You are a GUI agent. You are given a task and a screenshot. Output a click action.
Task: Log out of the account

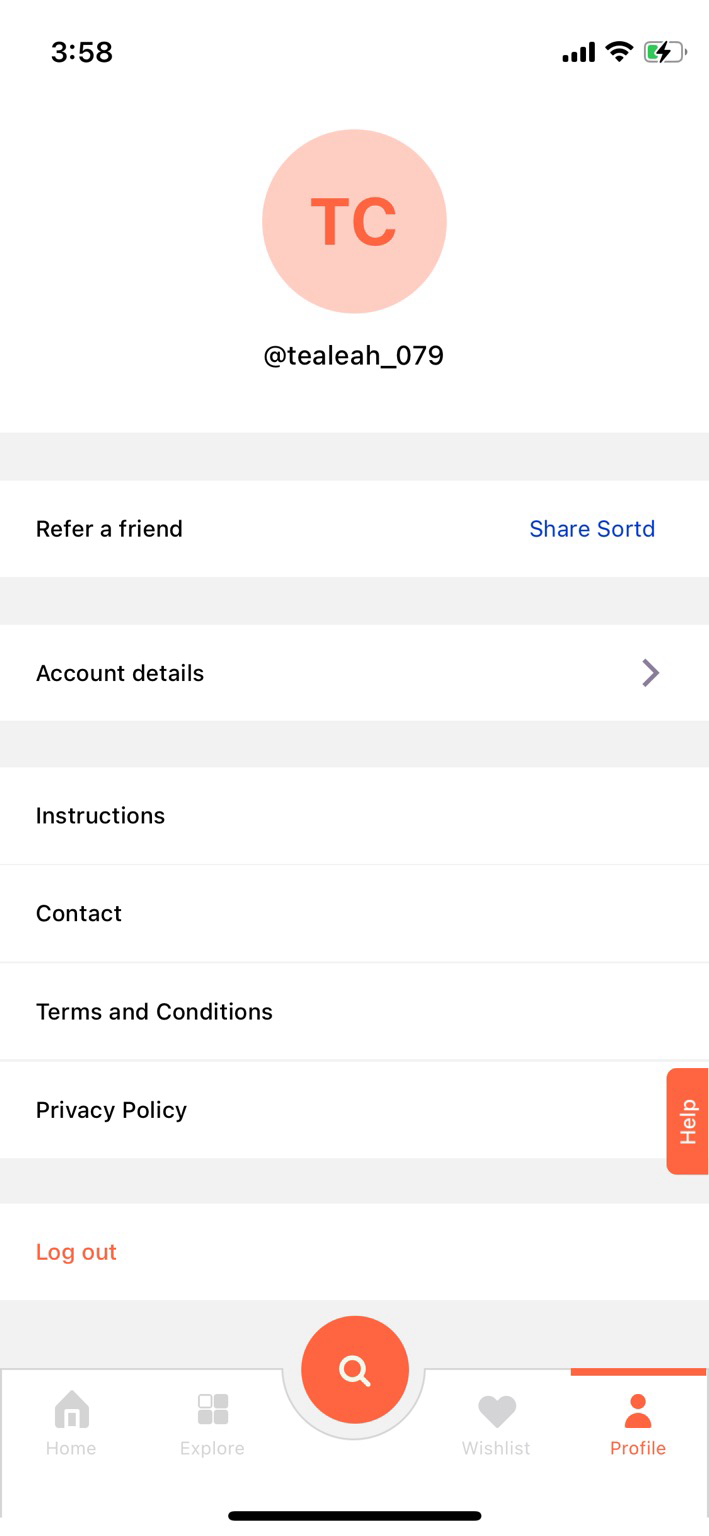[x=354, y=1252]
